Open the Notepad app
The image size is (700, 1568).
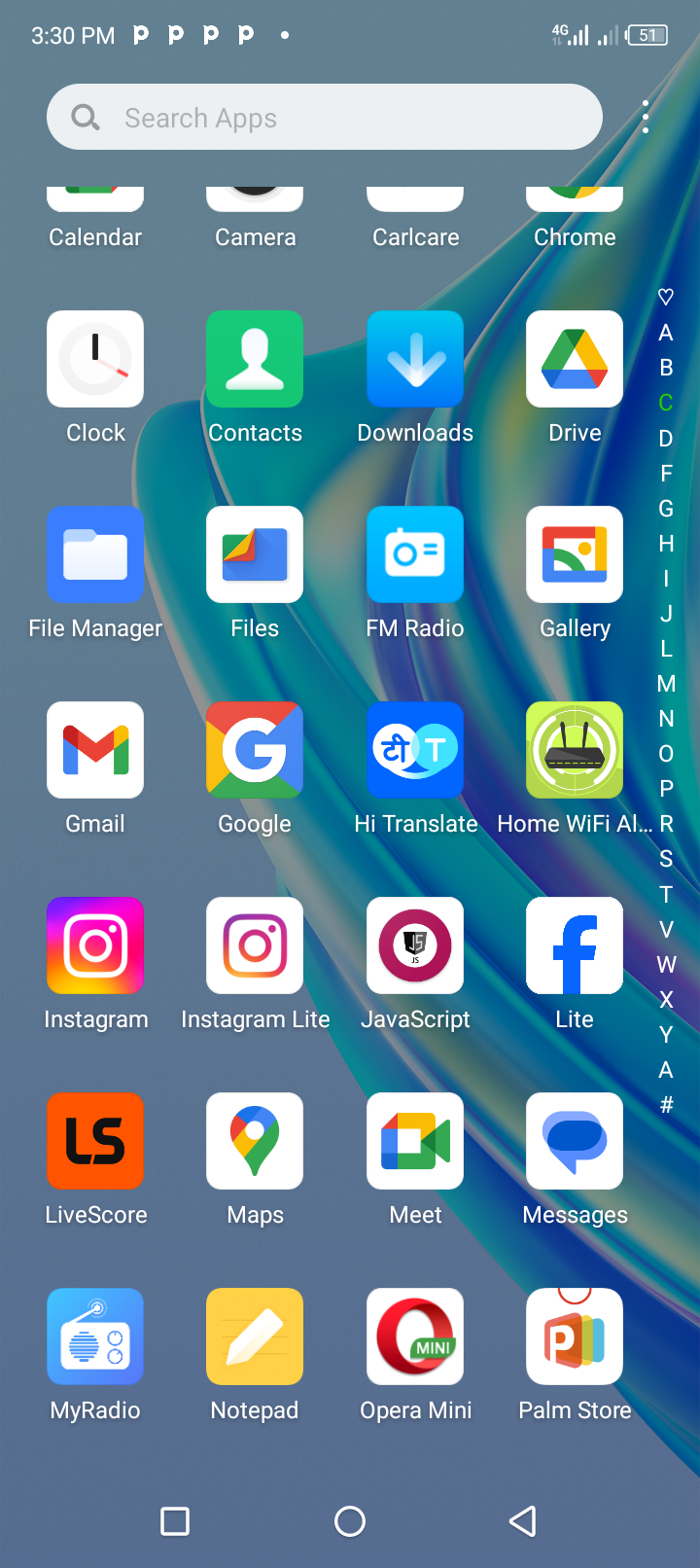255,1336
